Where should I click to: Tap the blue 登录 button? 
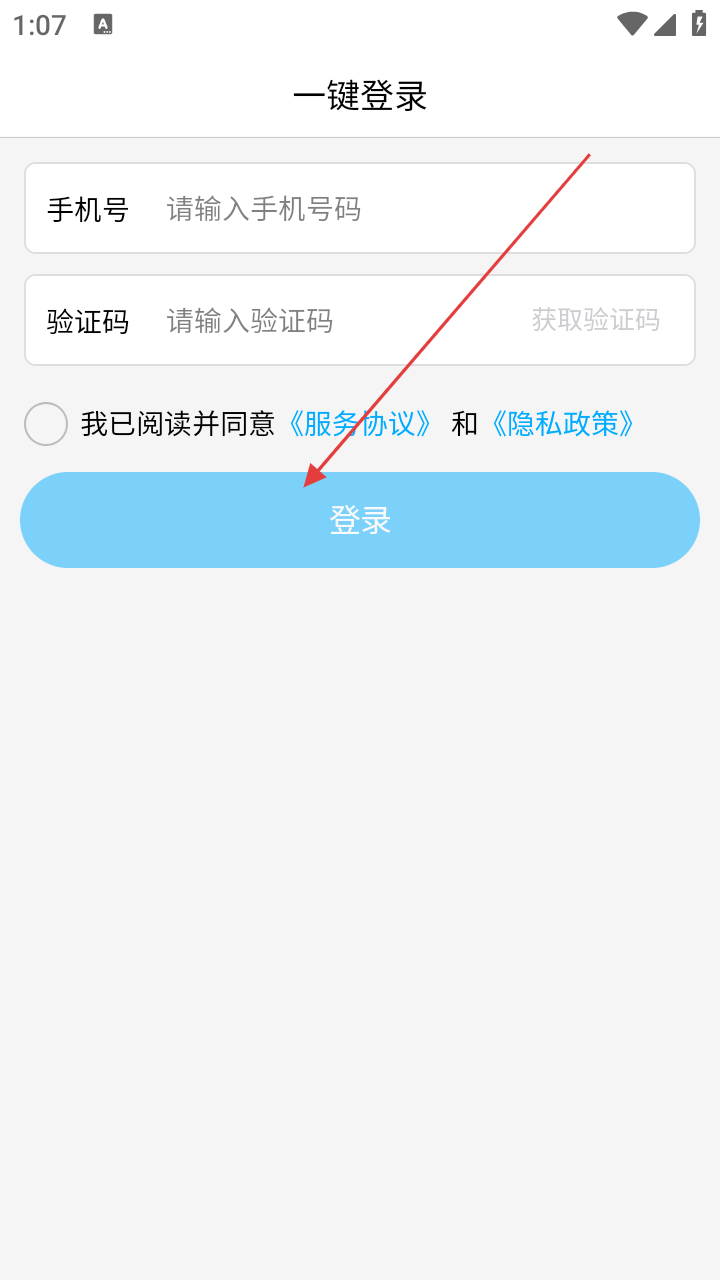[360, 520]
